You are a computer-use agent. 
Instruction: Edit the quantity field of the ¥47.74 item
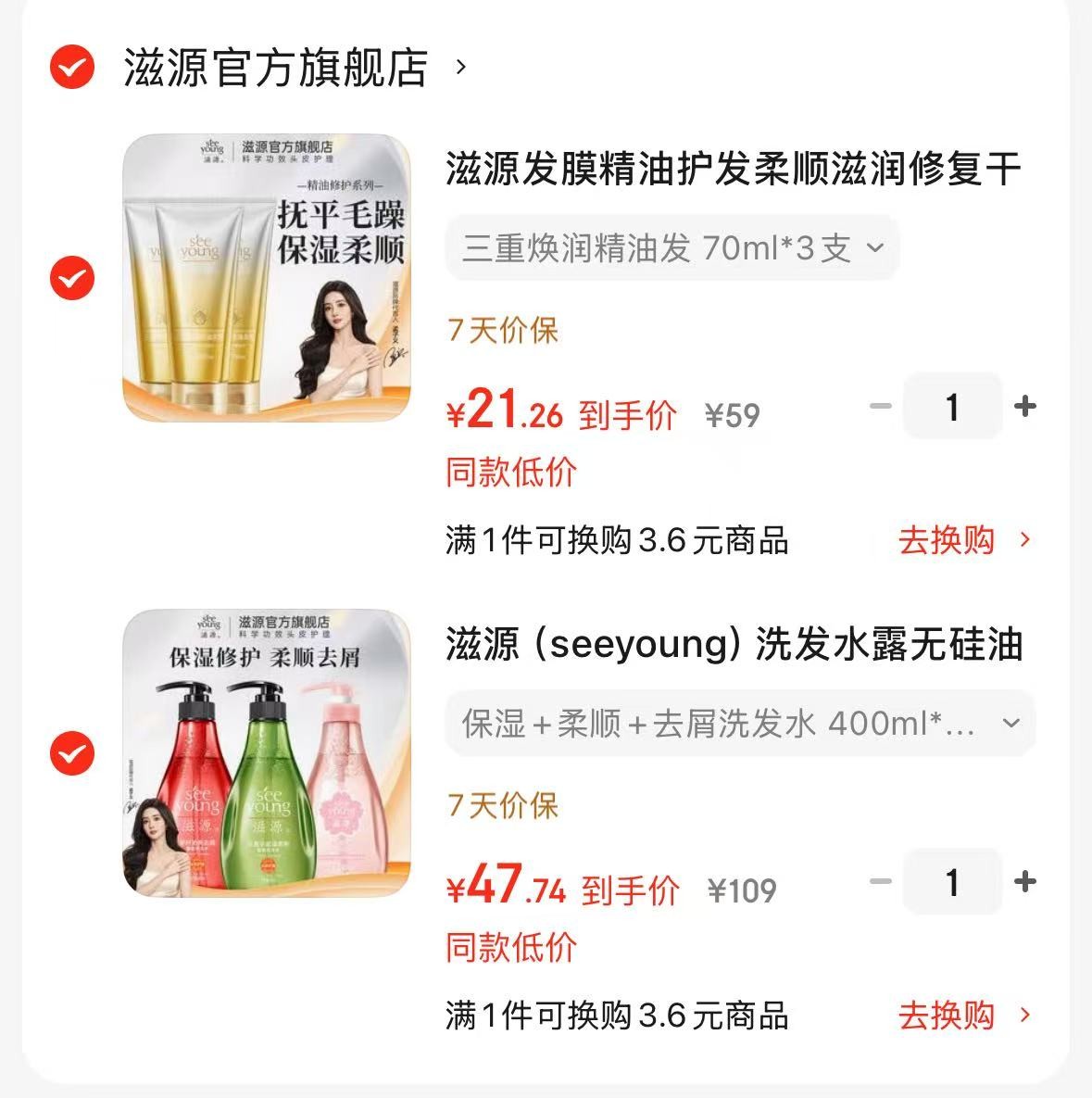pyautogui.click(x=952, y=881)
